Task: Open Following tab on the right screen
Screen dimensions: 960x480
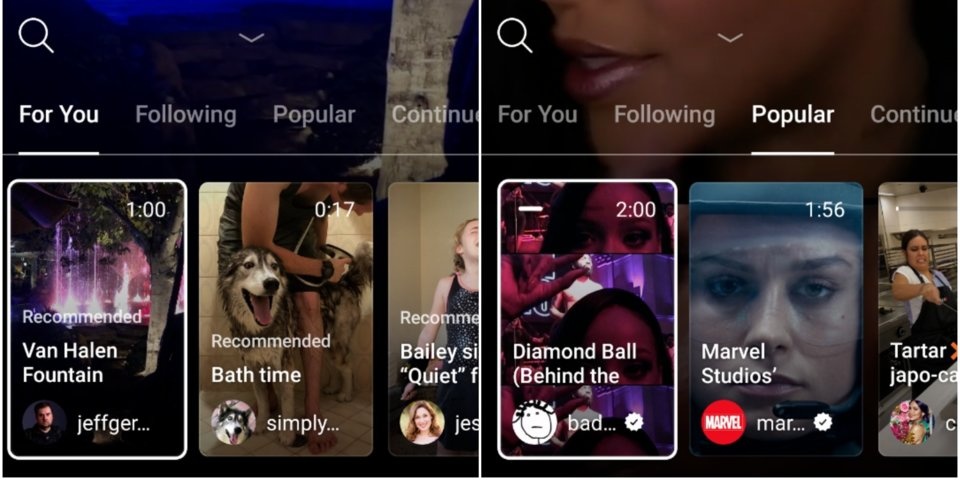Action: pyautogui.click(x=664, y=115)
